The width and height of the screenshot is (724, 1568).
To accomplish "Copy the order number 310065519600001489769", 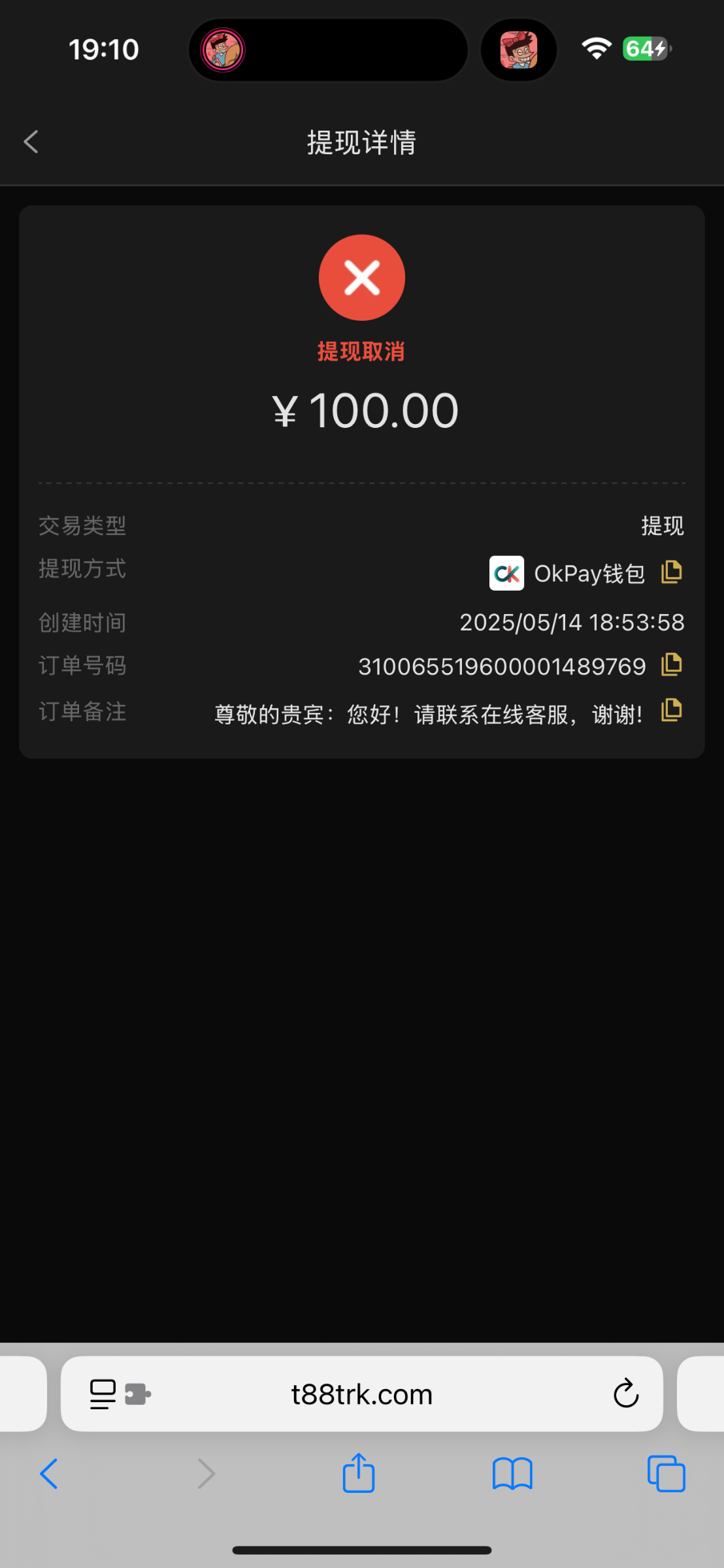I will [x=672, y=664].
